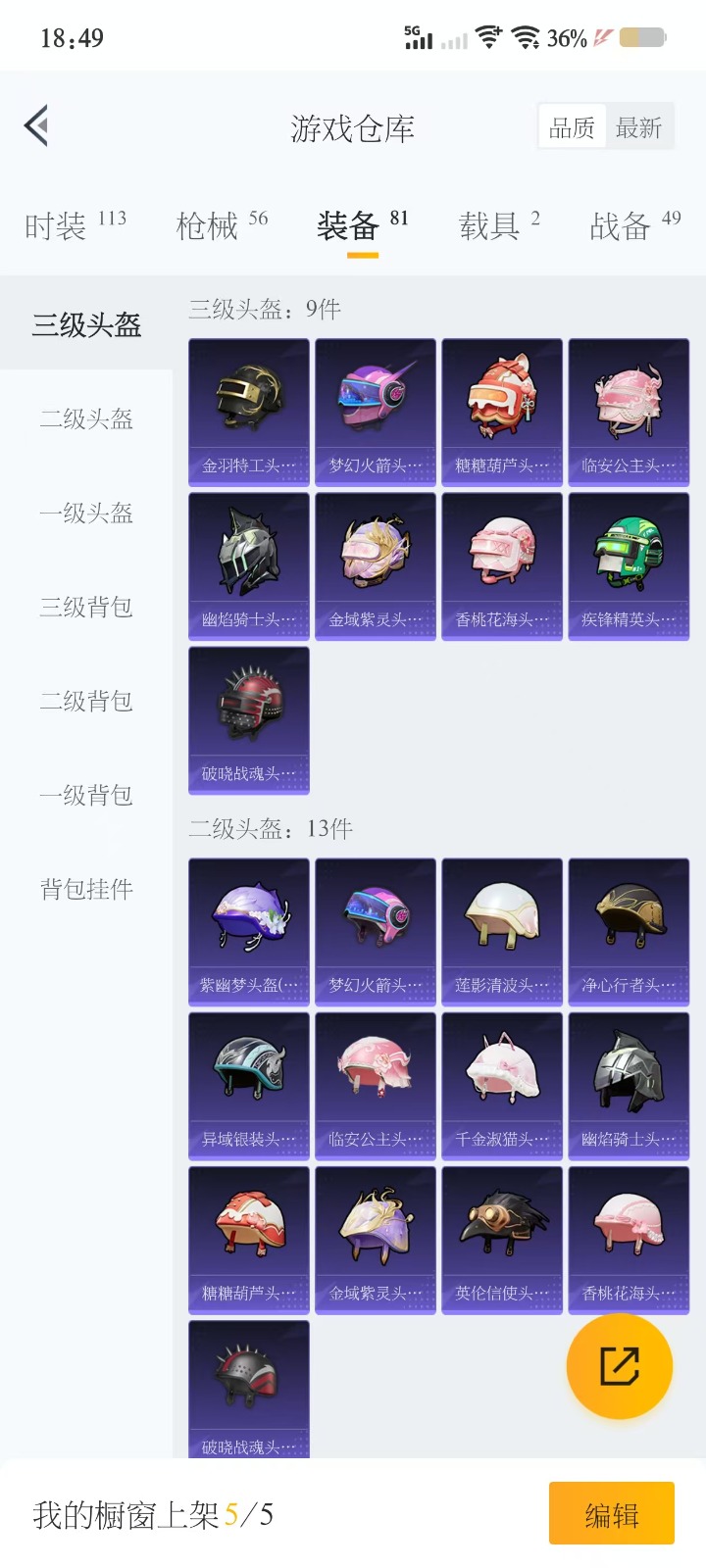Select 一级头盔 in the side menu
Viewport: 706px width, 1568px height.
point(86,514)
